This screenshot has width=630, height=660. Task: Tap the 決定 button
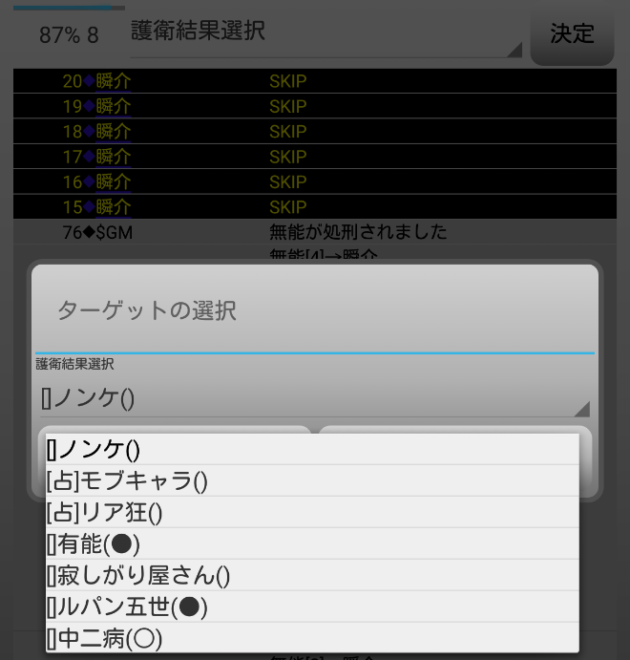[572, 34]
